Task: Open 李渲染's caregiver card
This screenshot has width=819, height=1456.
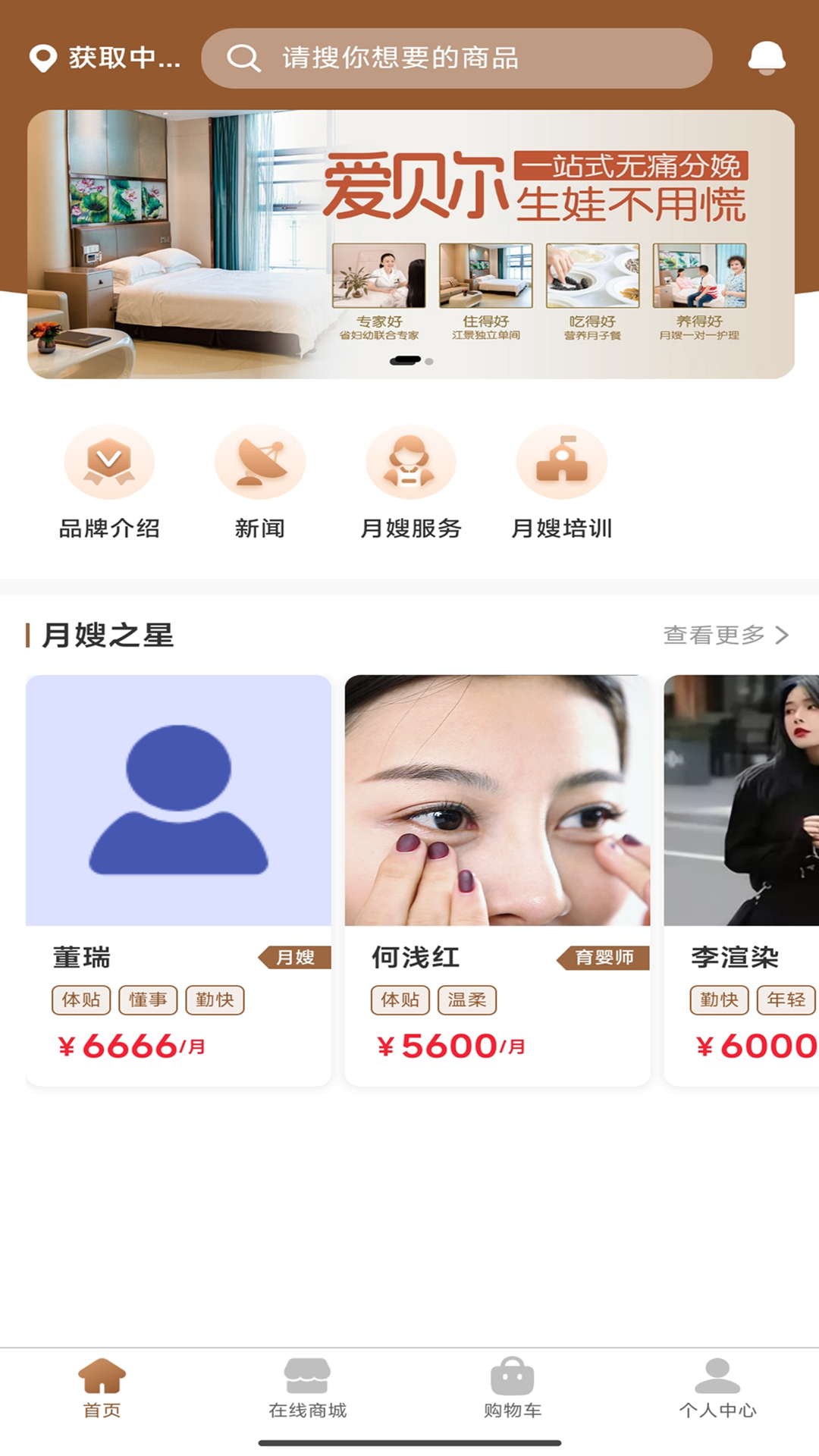Action: [742, 880]
